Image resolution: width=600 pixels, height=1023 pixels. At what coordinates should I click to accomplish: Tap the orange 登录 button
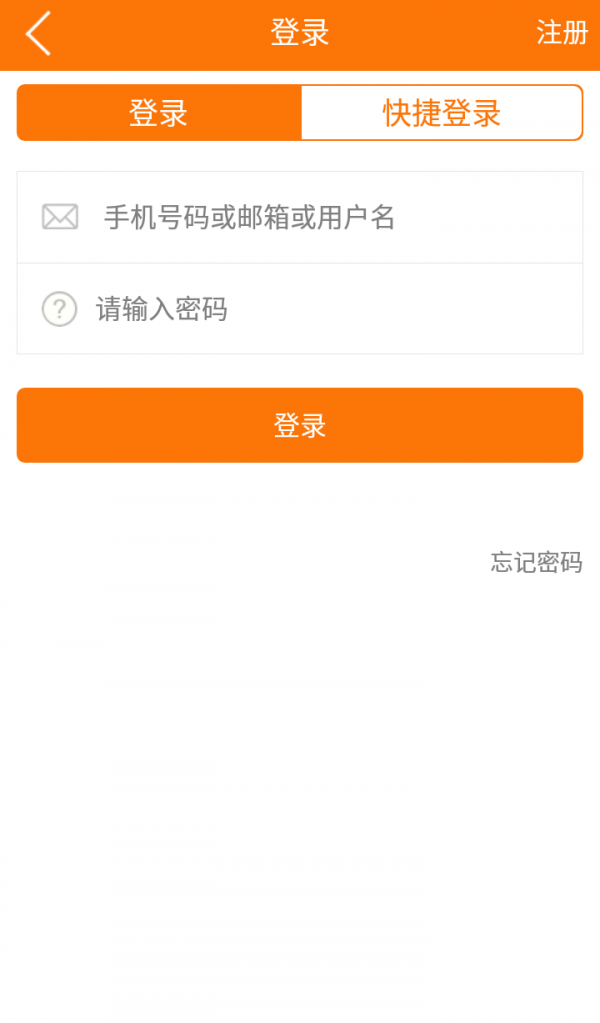coord(300,425)
